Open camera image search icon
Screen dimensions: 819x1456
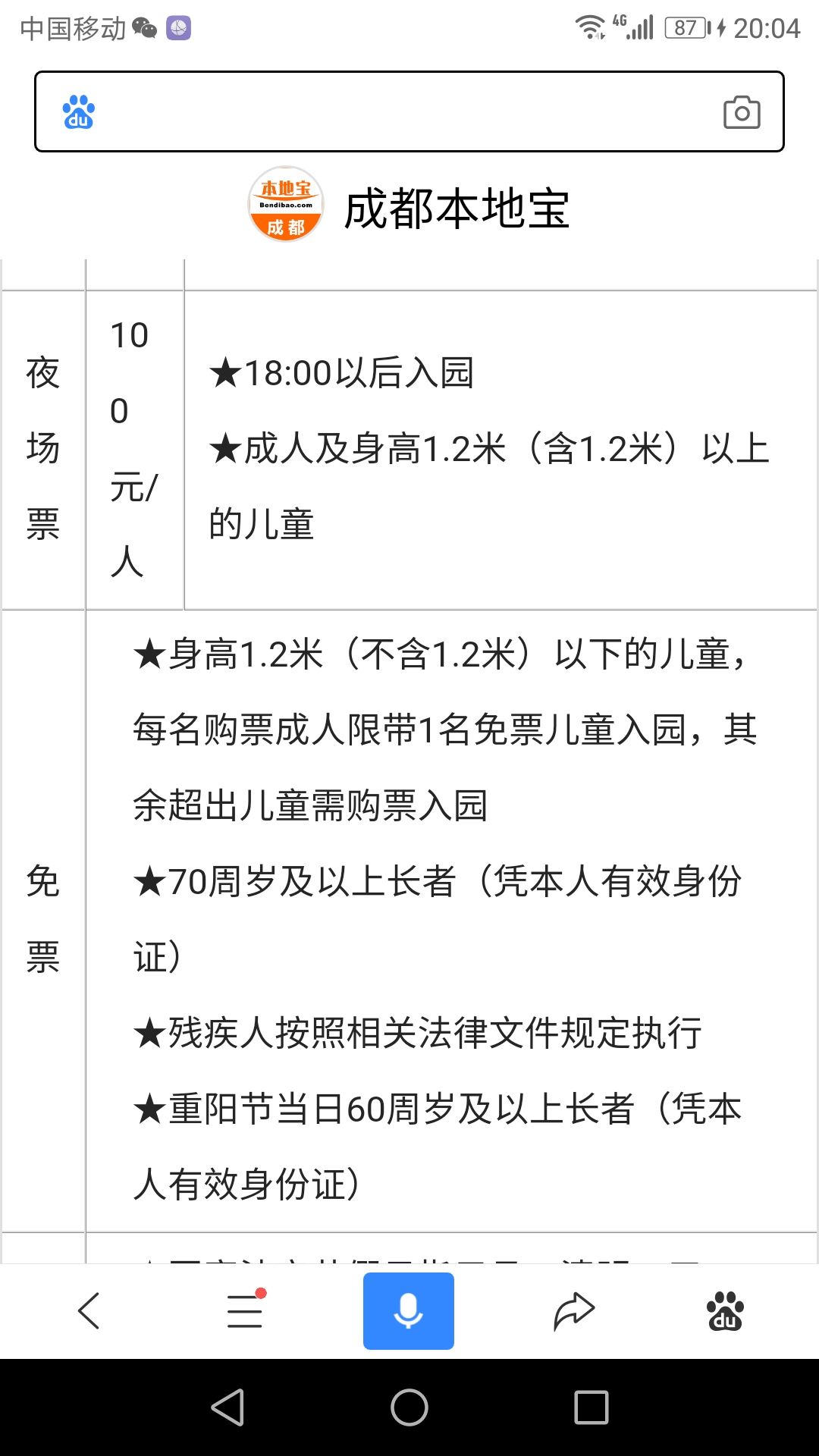coord(742,112)
